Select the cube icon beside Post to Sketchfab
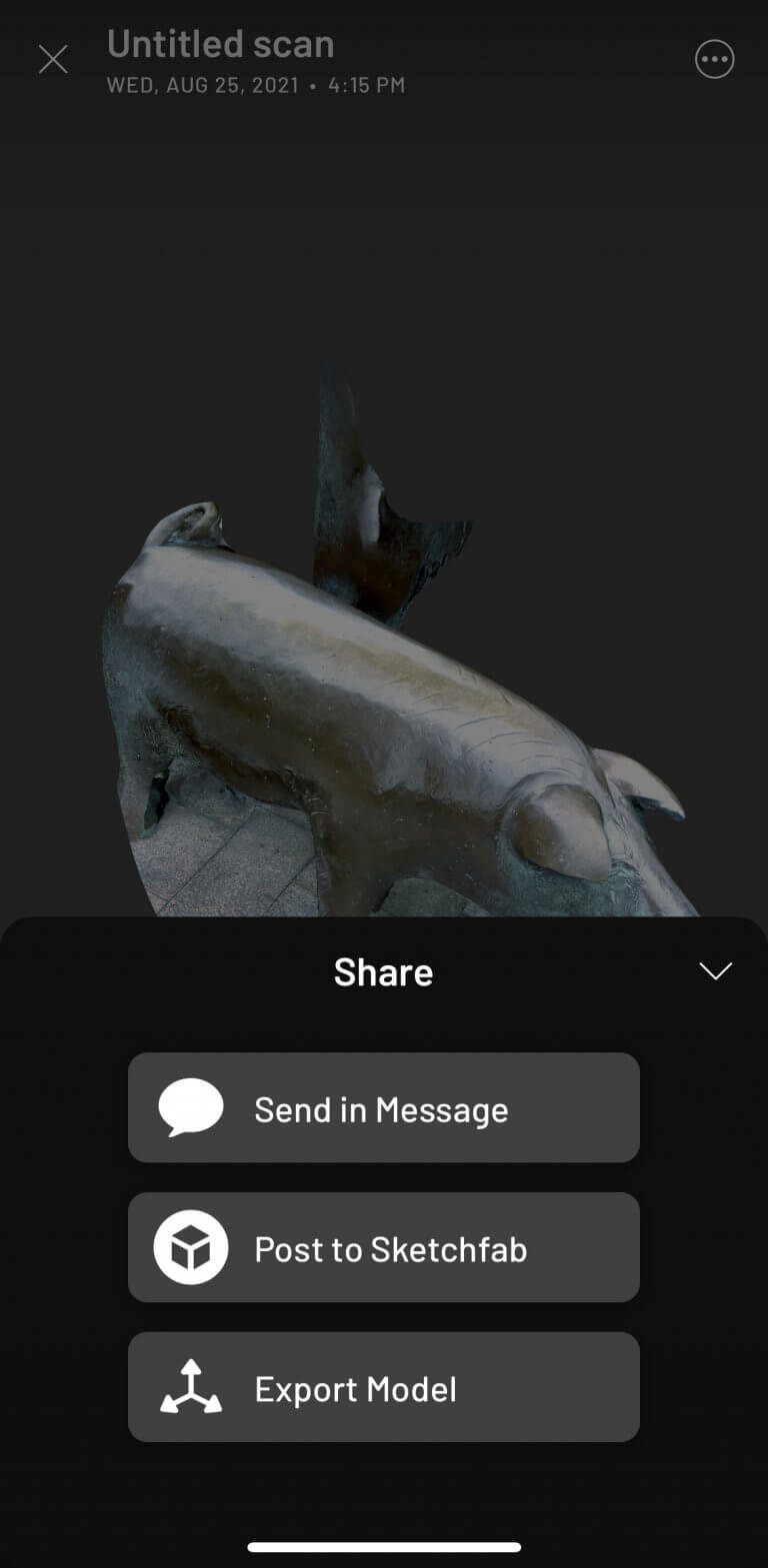The height and width of the screenshot is (1568, 768). [x=192, y=1247]
